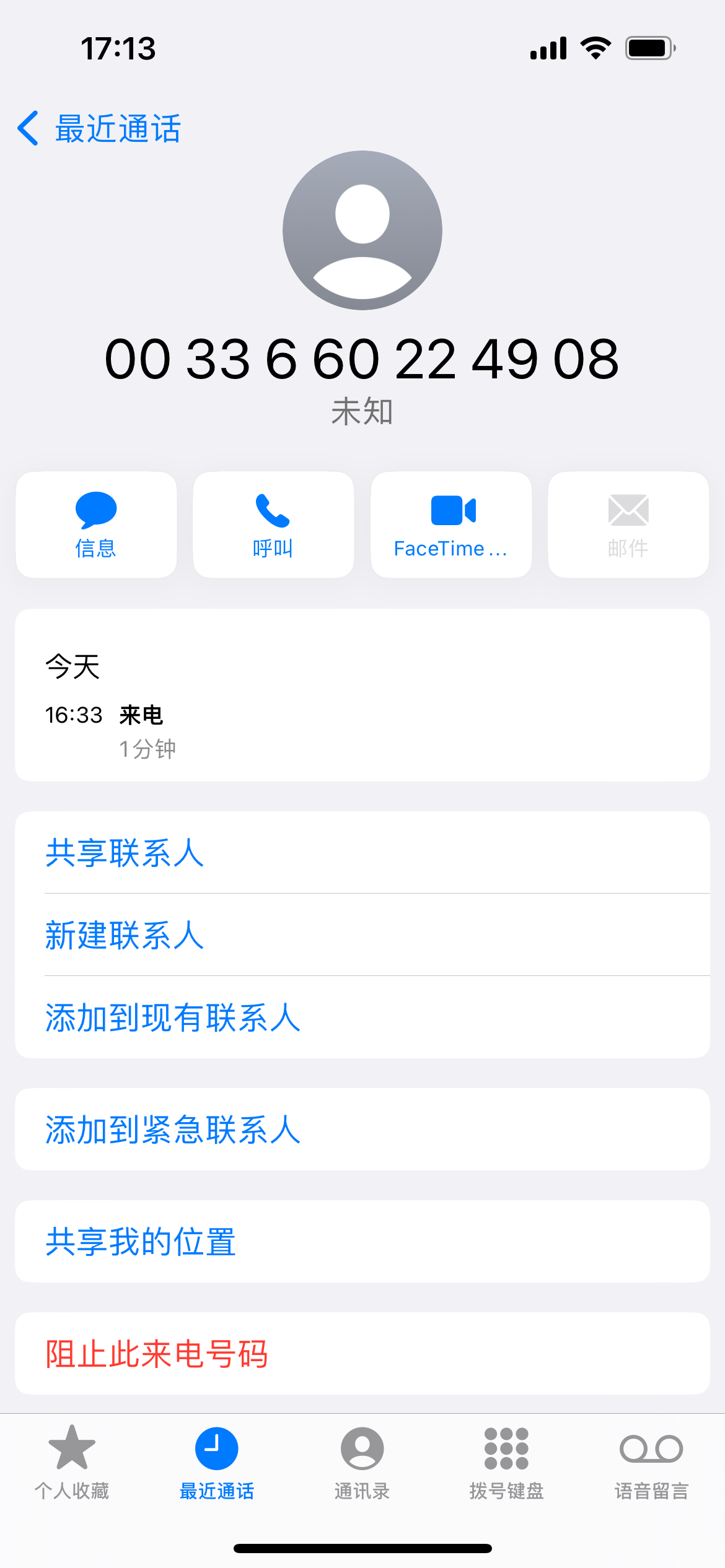This screenshot has width=725, height=1568.
Task: Open 共享我的位置
Action: pos(362,1242)
